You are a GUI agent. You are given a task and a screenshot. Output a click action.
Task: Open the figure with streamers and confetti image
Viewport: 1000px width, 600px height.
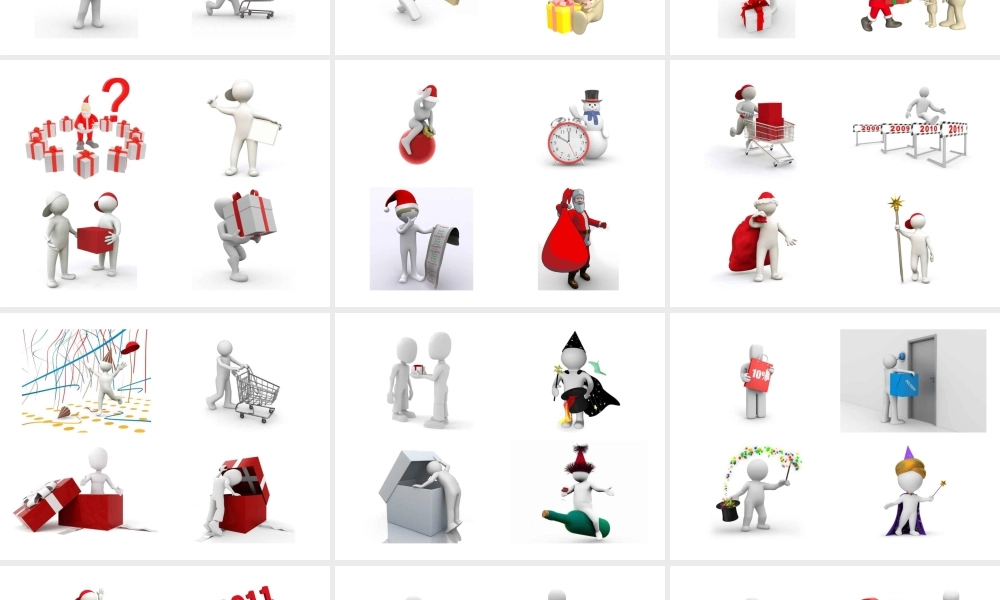(85, 380)
